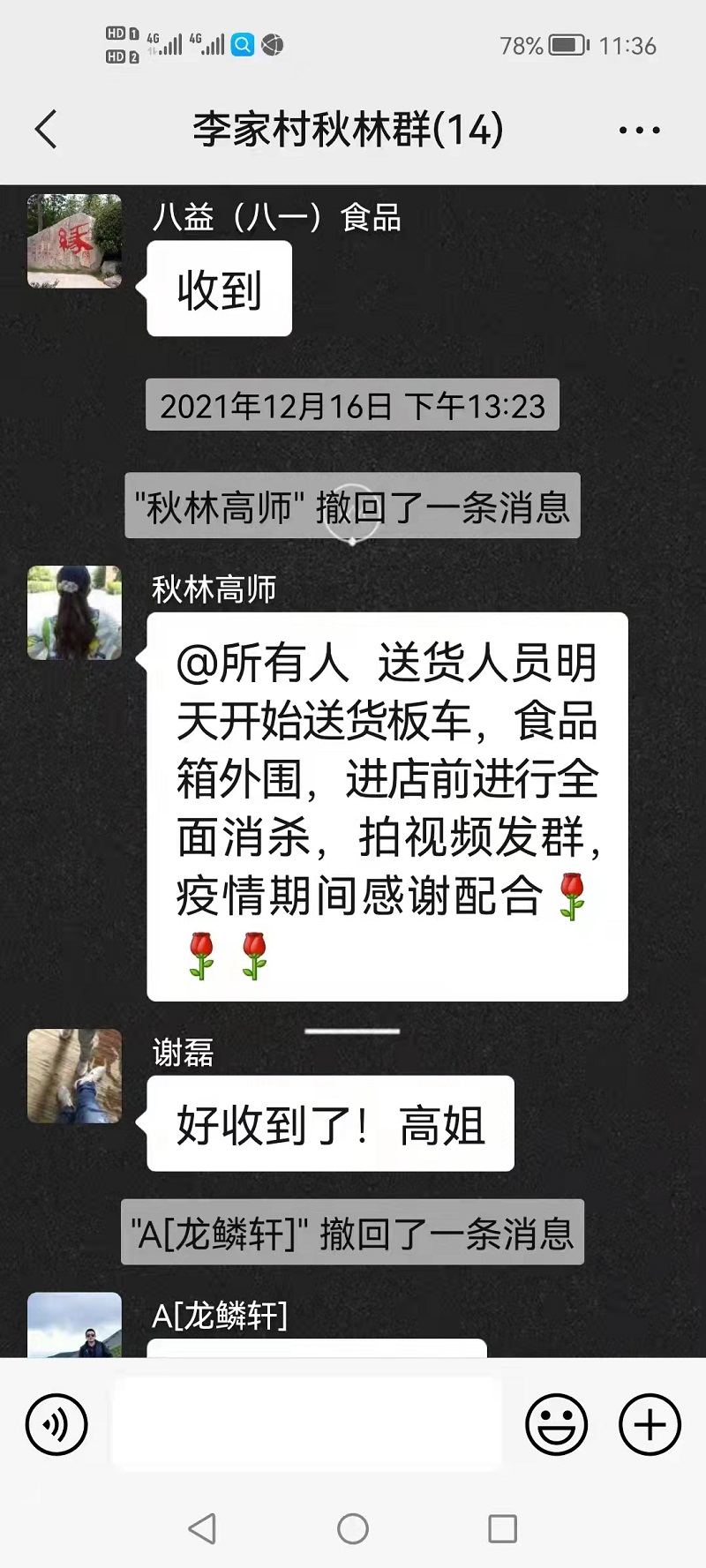Open the plus attachments menu
The image size is (706, 1568).
(650, 1423)
